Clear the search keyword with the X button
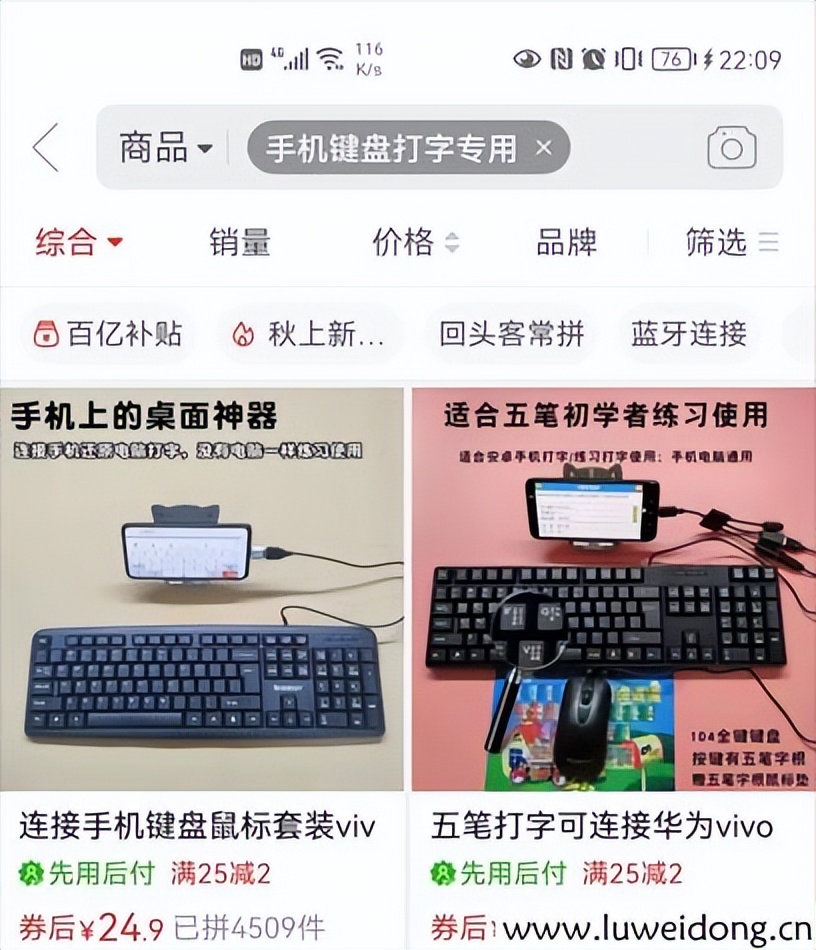The width and height of the screenshot is (816, 950). click(543, 147)
